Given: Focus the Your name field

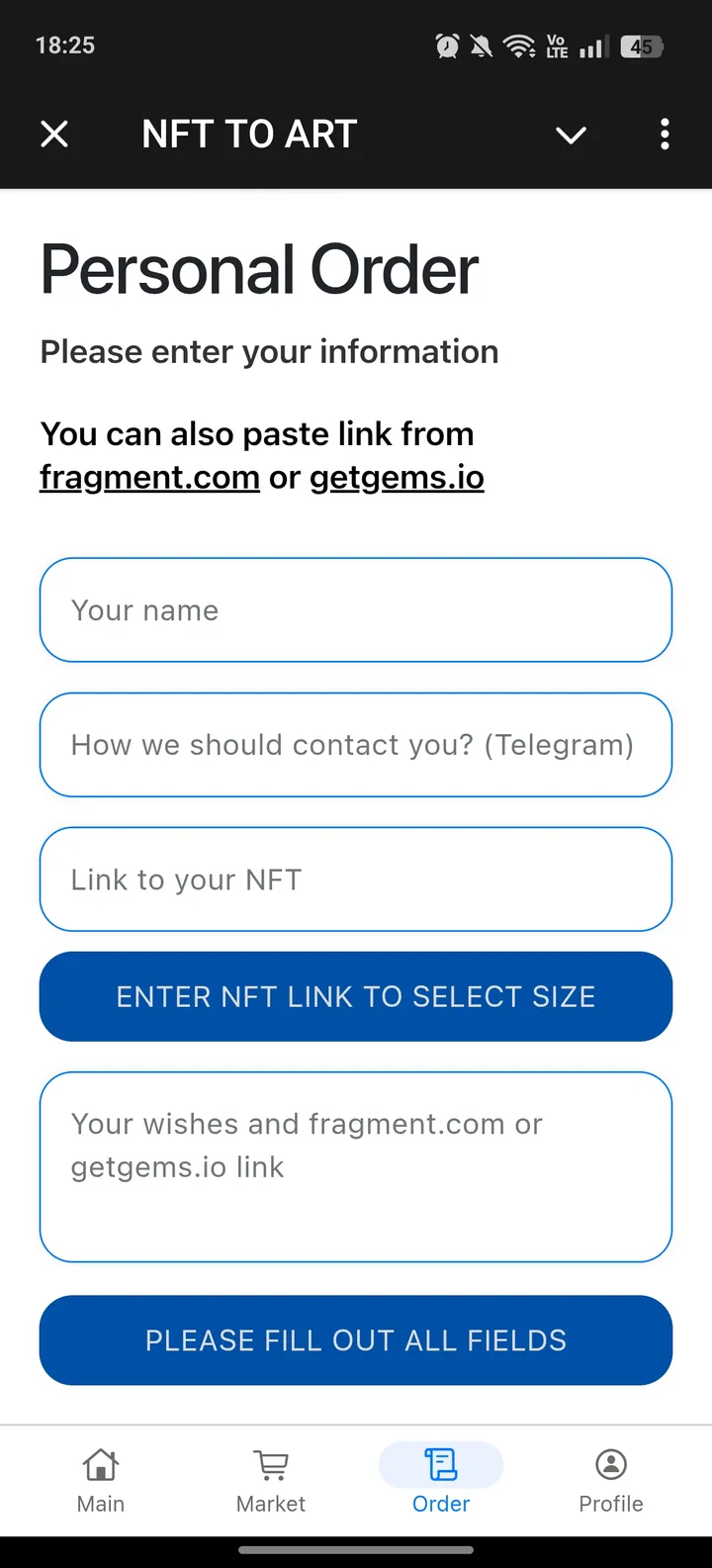Looking at the screenshot, I should pos(356,610).
